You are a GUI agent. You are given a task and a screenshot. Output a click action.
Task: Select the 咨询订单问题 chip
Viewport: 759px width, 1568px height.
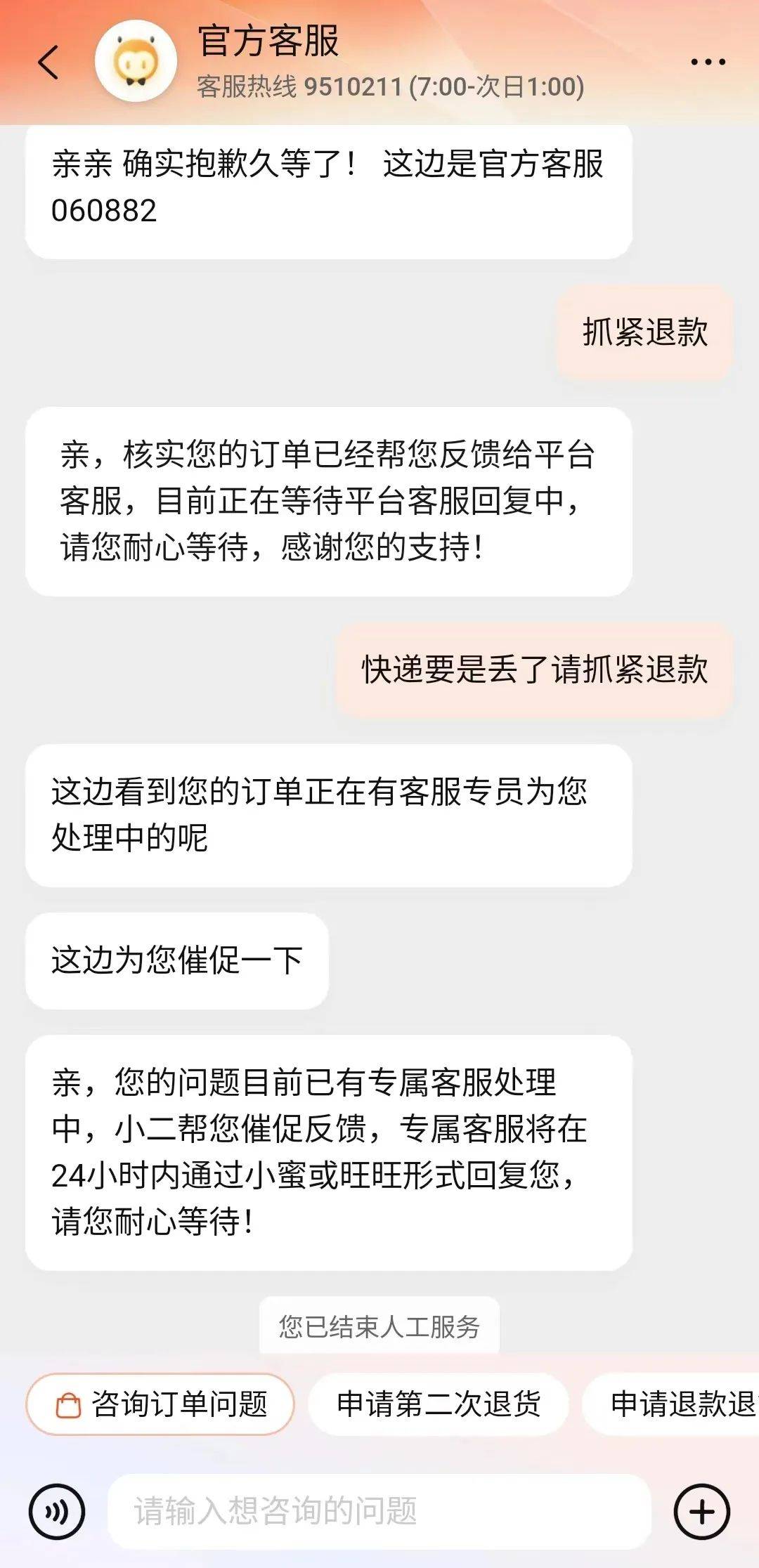click(x=160, y=1404)
